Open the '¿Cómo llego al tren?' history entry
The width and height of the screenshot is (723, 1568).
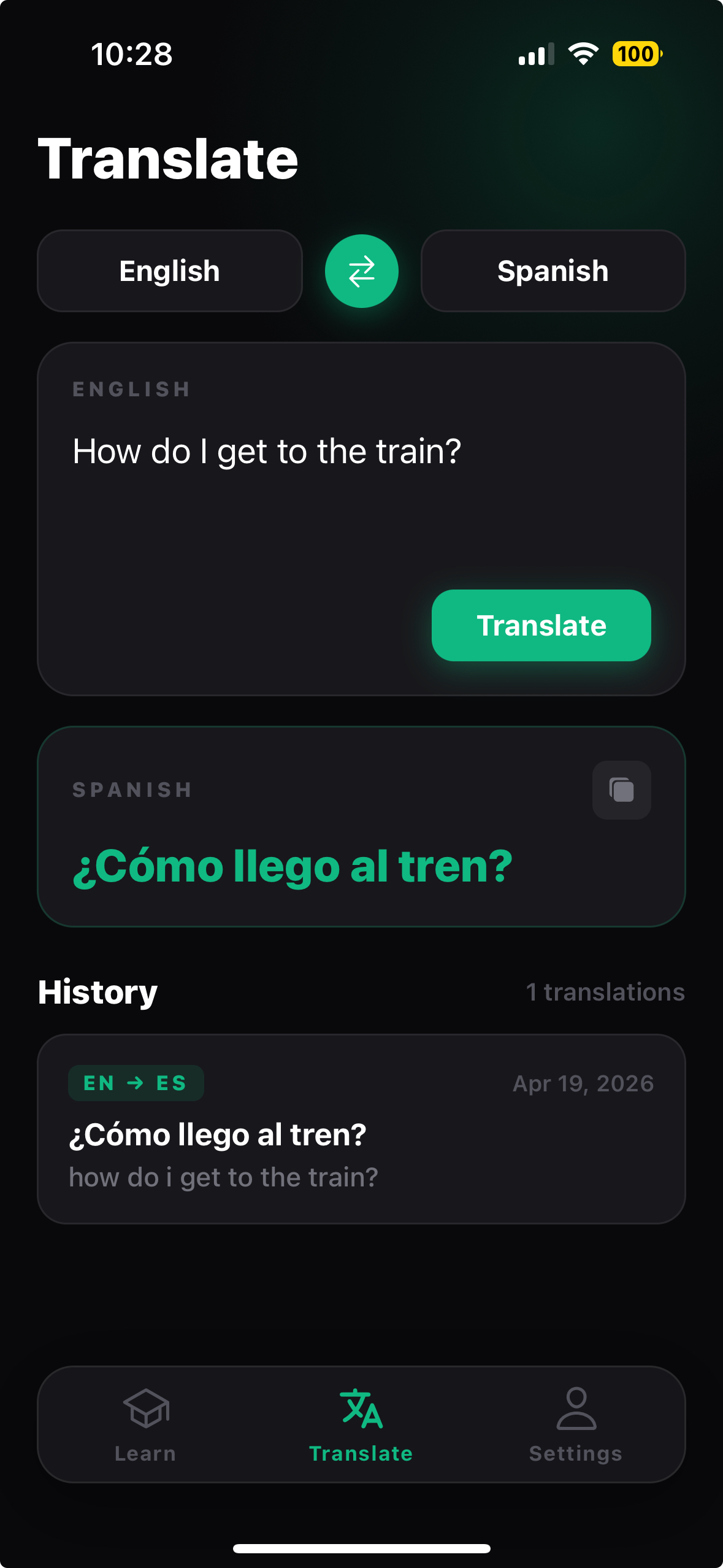[x=361, y=1131]
